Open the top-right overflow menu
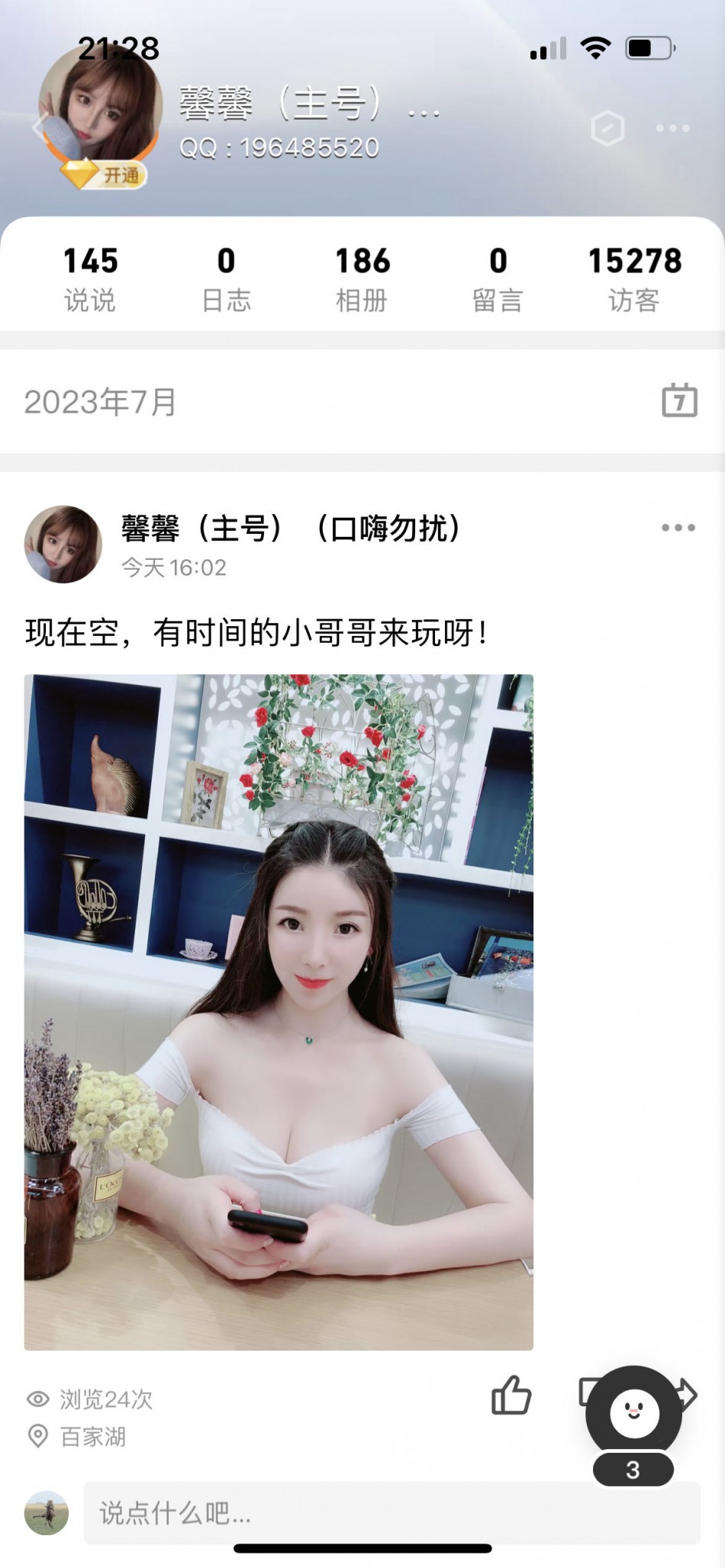725x1568 pixels. (x=672, y=128)
